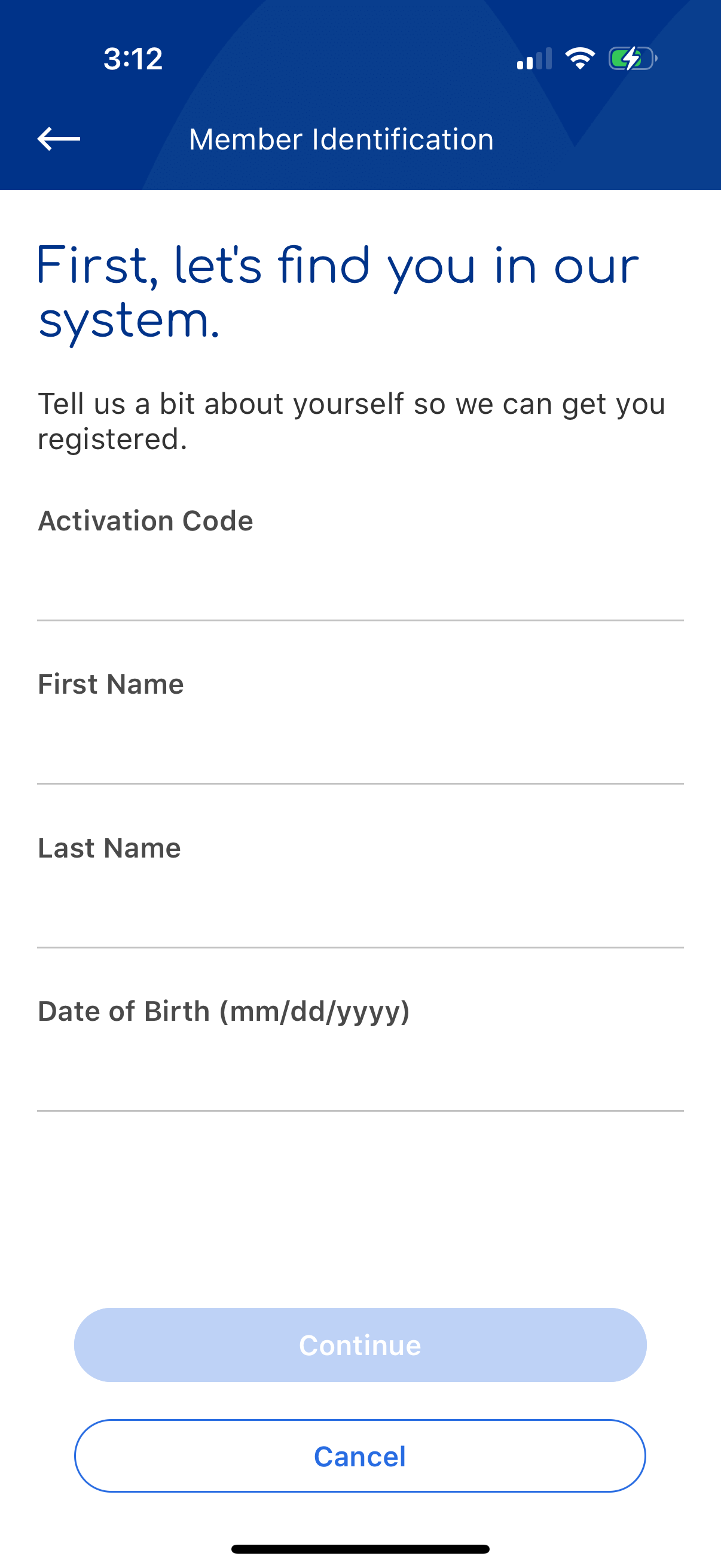Select the First Name label
The height and width of the screenshot is (1568, 721).
click(110, 683)
